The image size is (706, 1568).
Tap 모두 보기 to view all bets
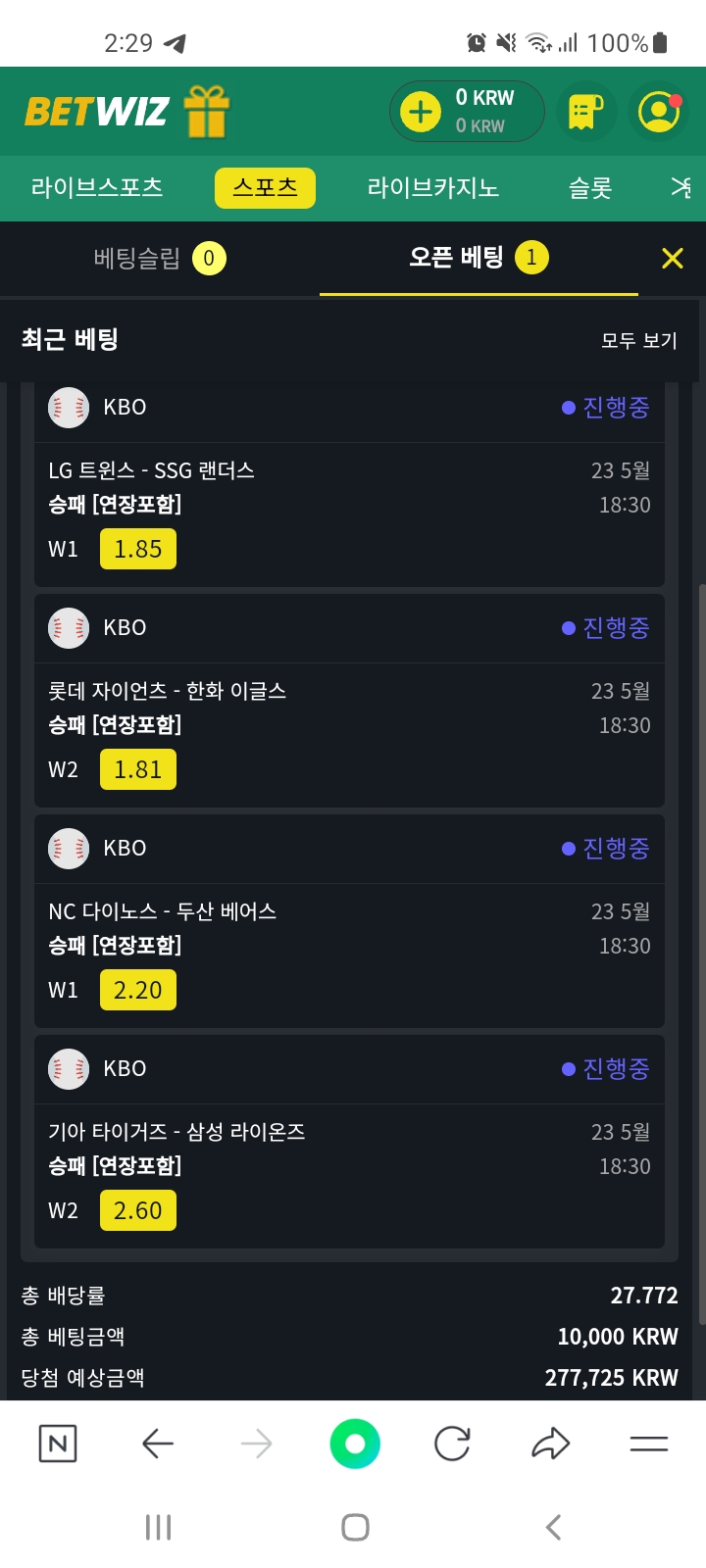(x=639, y=340)
